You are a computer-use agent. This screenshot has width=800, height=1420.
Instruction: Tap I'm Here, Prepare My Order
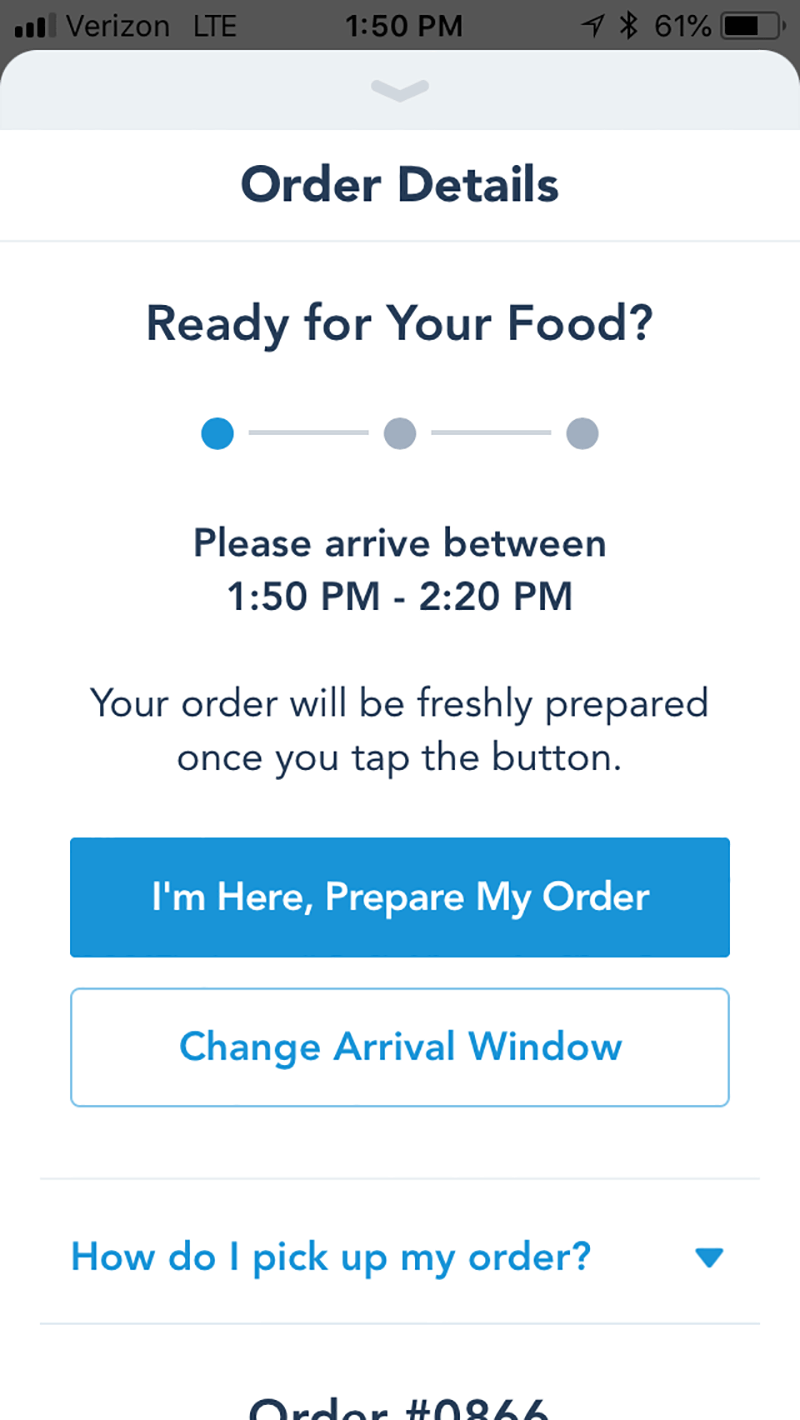(x=400, y=897)
